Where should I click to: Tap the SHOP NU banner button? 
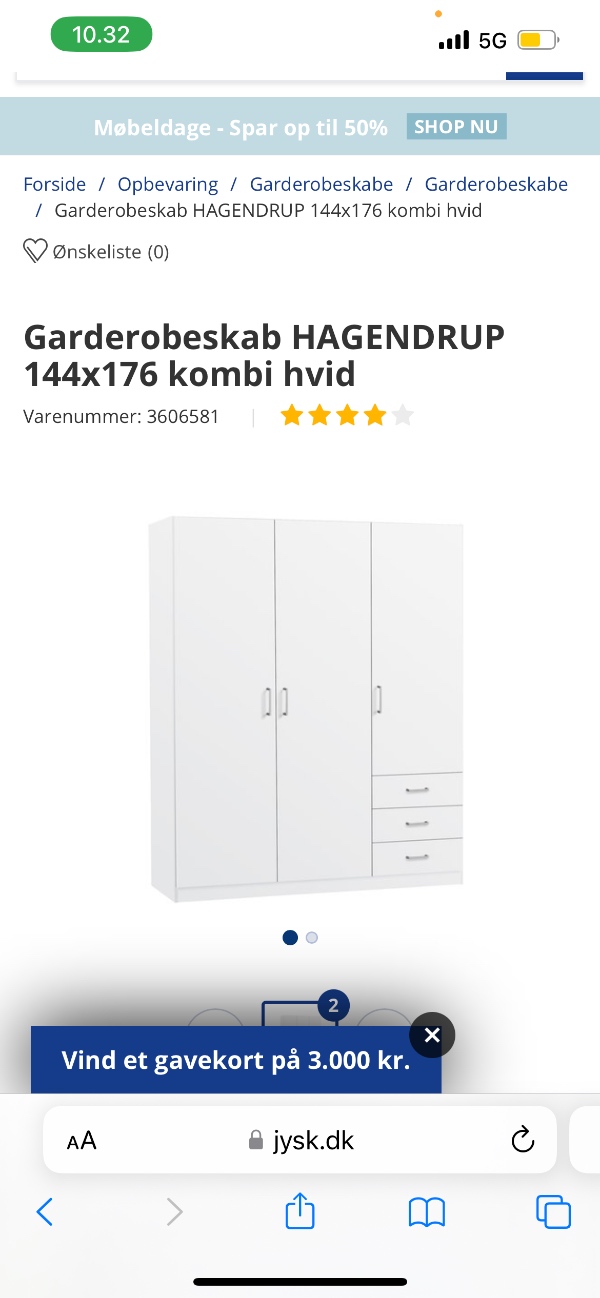(456, 127)
